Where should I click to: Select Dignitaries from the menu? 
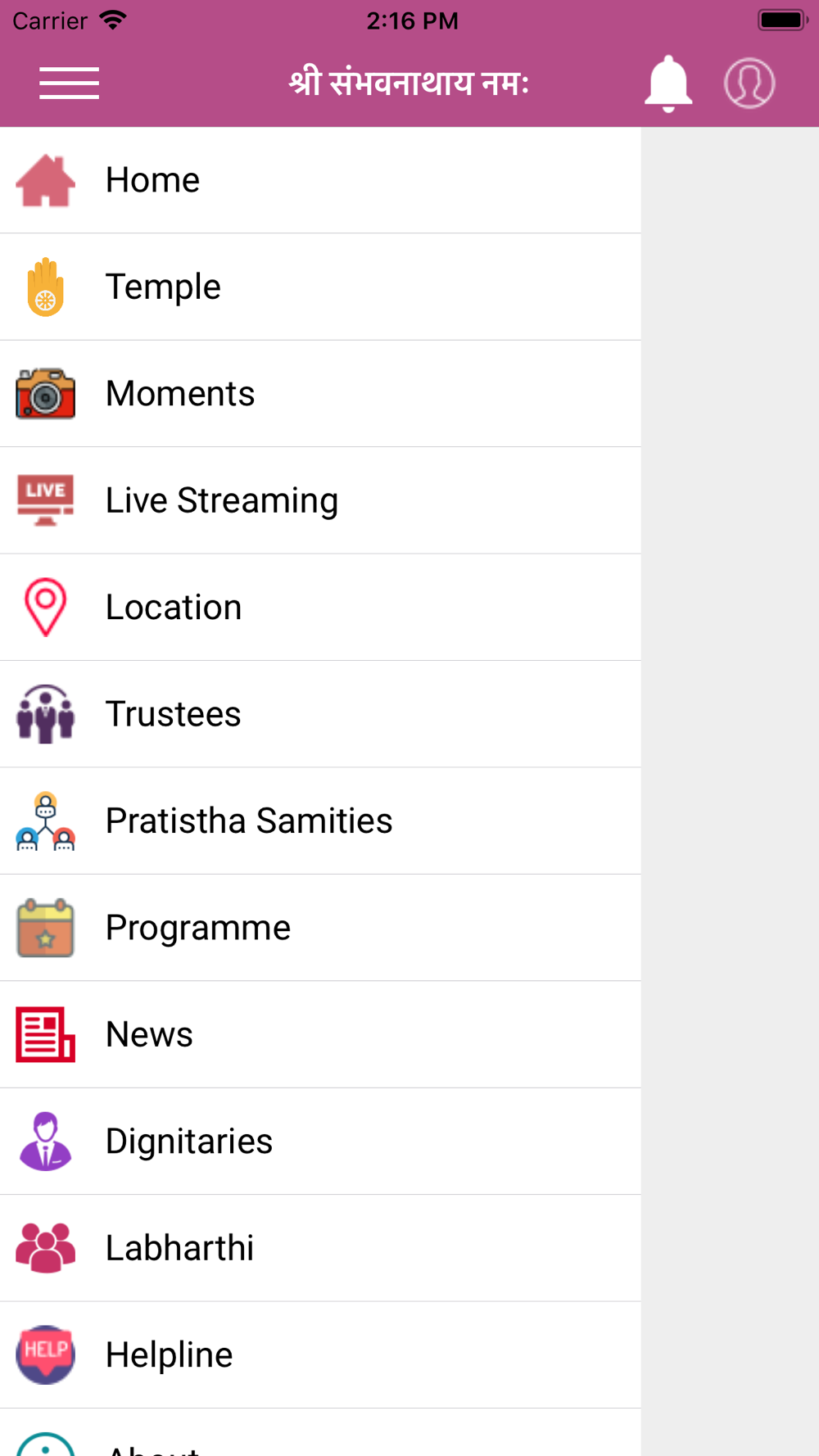[320, 1142]
